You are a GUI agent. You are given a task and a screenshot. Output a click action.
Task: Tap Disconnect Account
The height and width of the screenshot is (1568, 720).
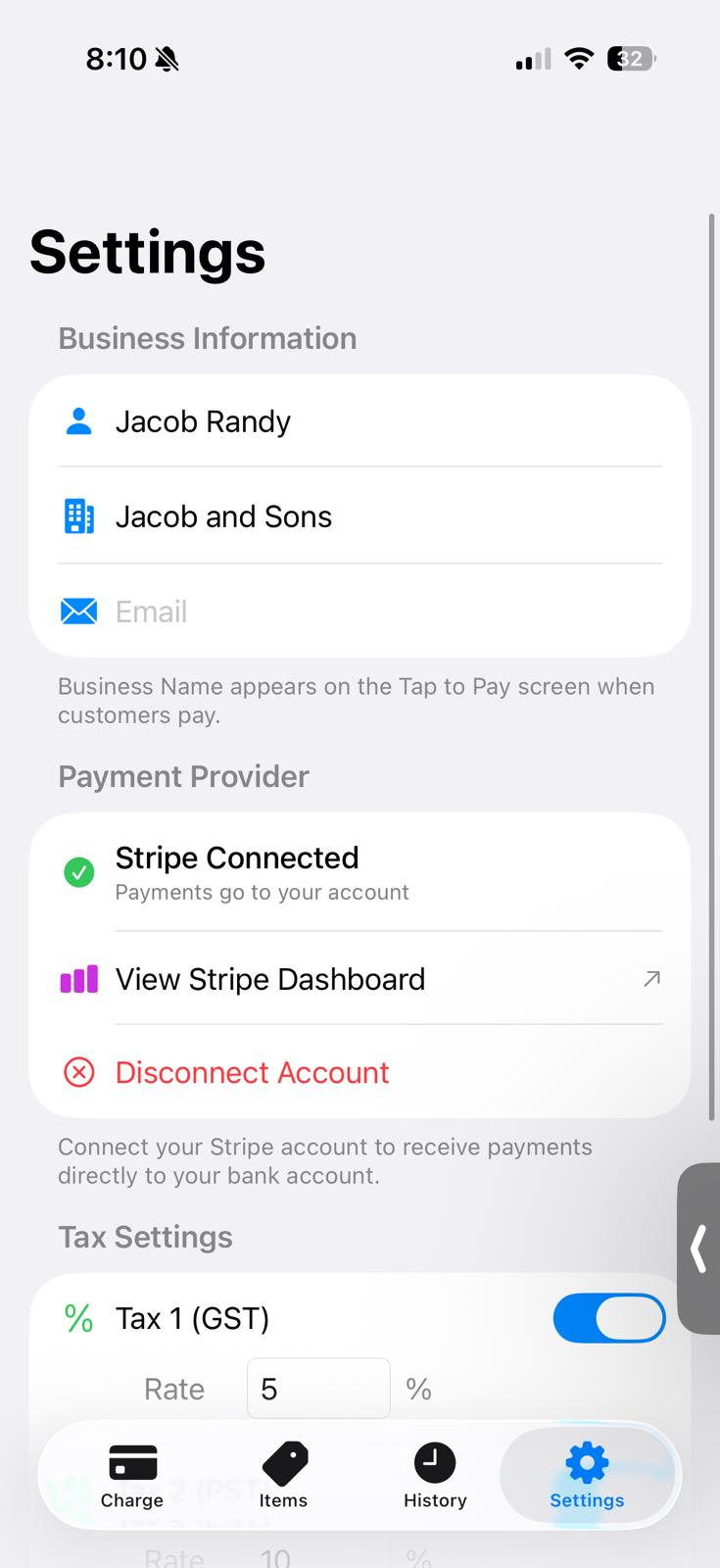tap(252, 1072)
